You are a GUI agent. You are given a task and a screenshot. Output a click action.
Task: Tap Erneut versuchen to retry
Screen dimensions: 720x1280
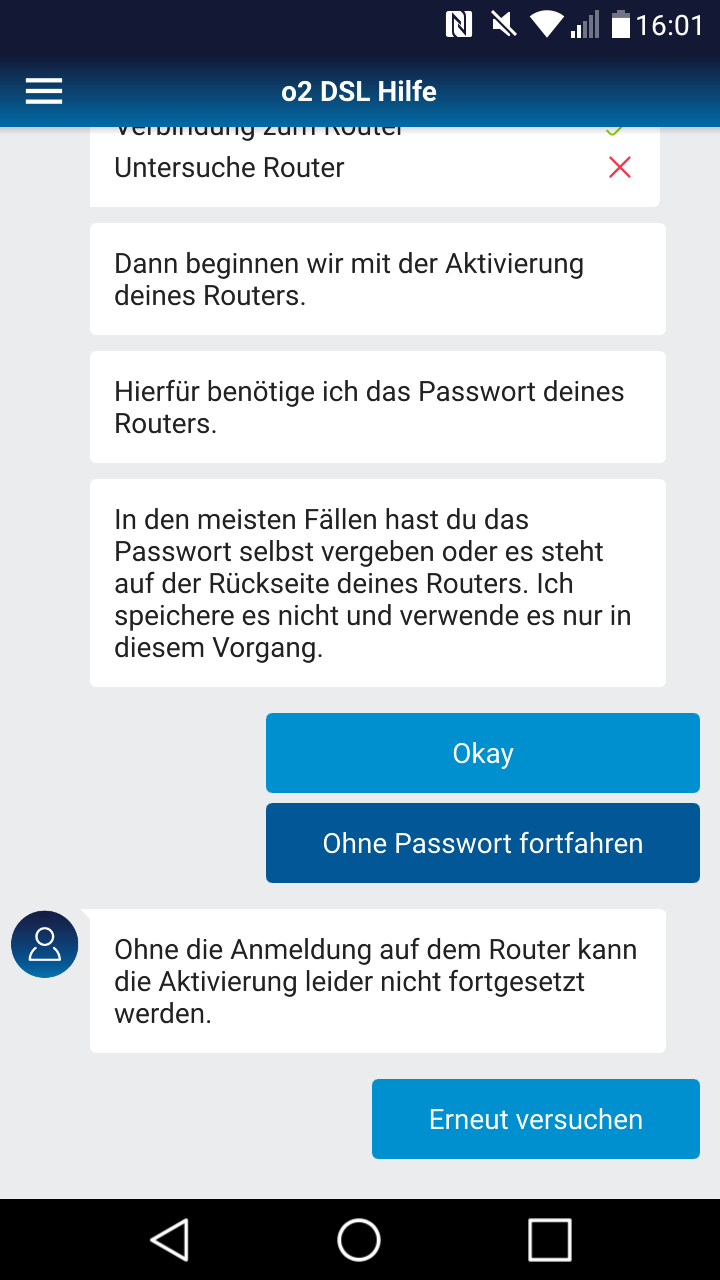click(536, 1119)
